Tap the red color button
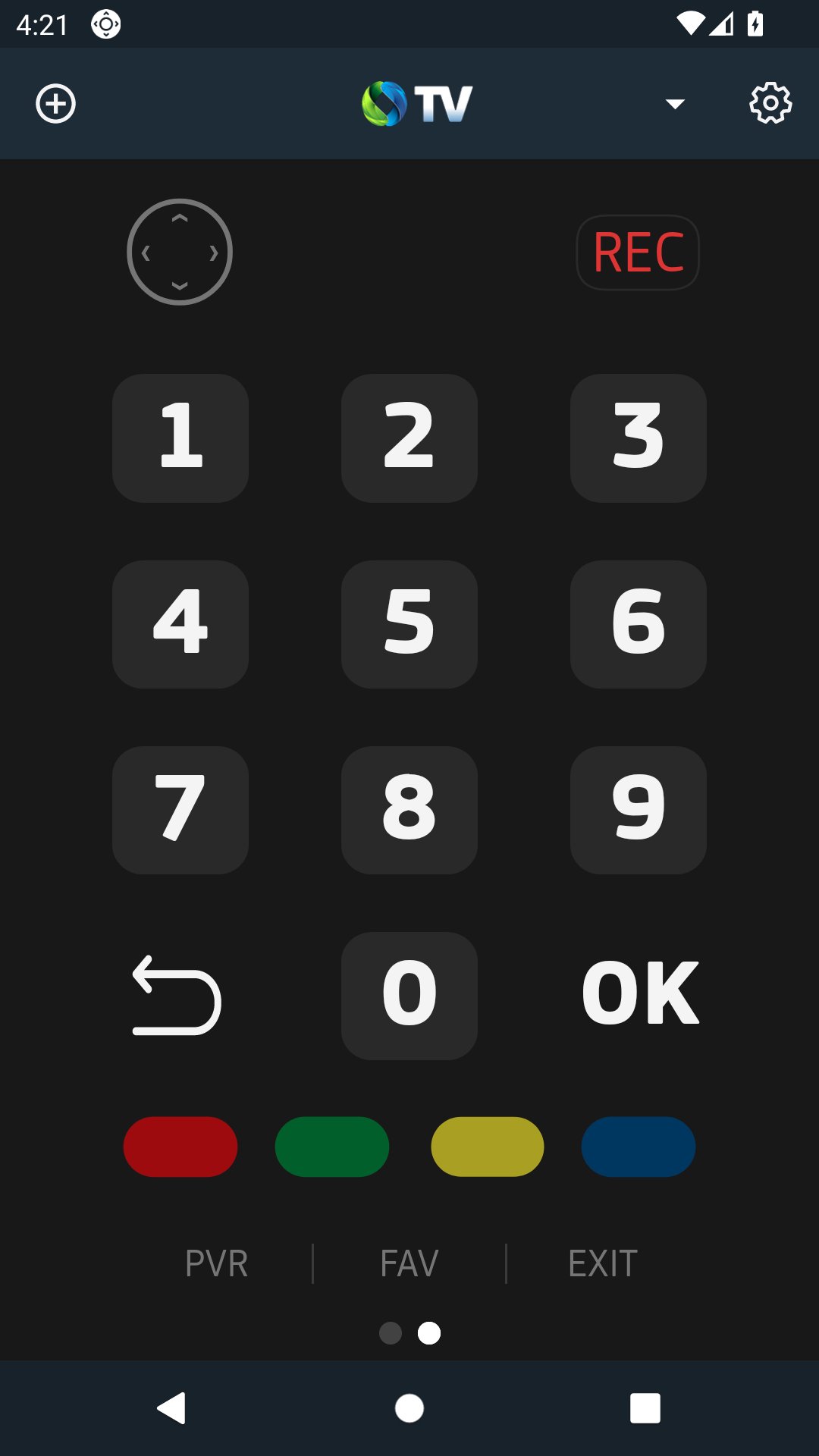 click(x=180, y=1147)
